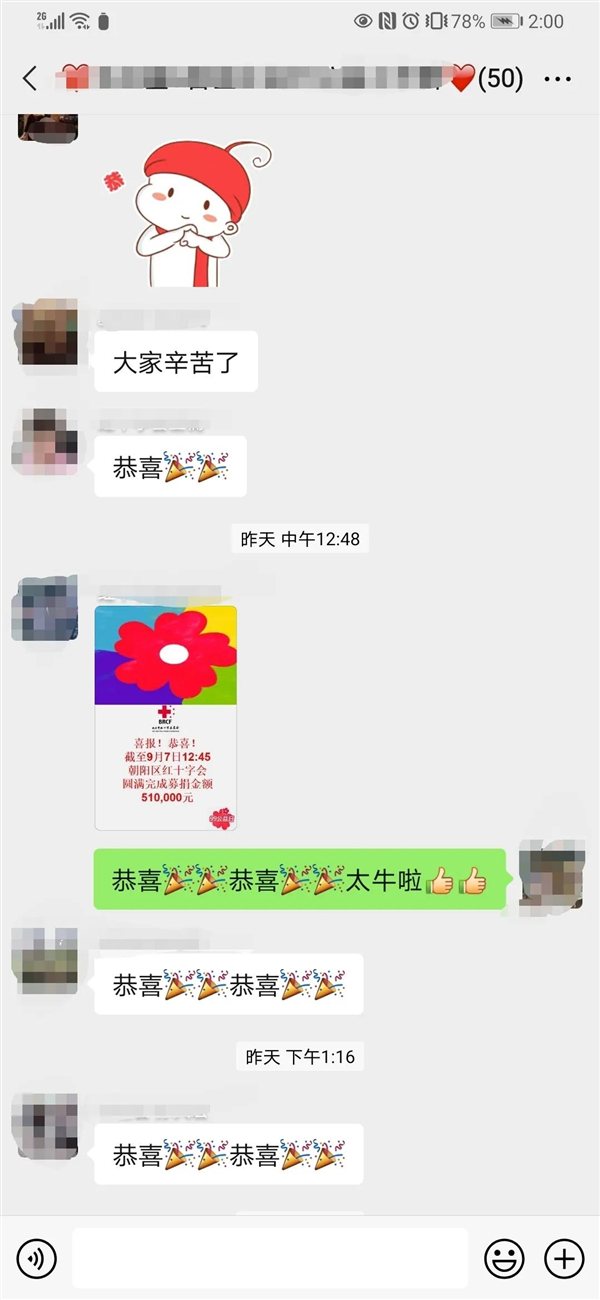This screenshot has width=600, height=1300.
Task: Switch to voice message input
Action: [x=37, y=1258]
